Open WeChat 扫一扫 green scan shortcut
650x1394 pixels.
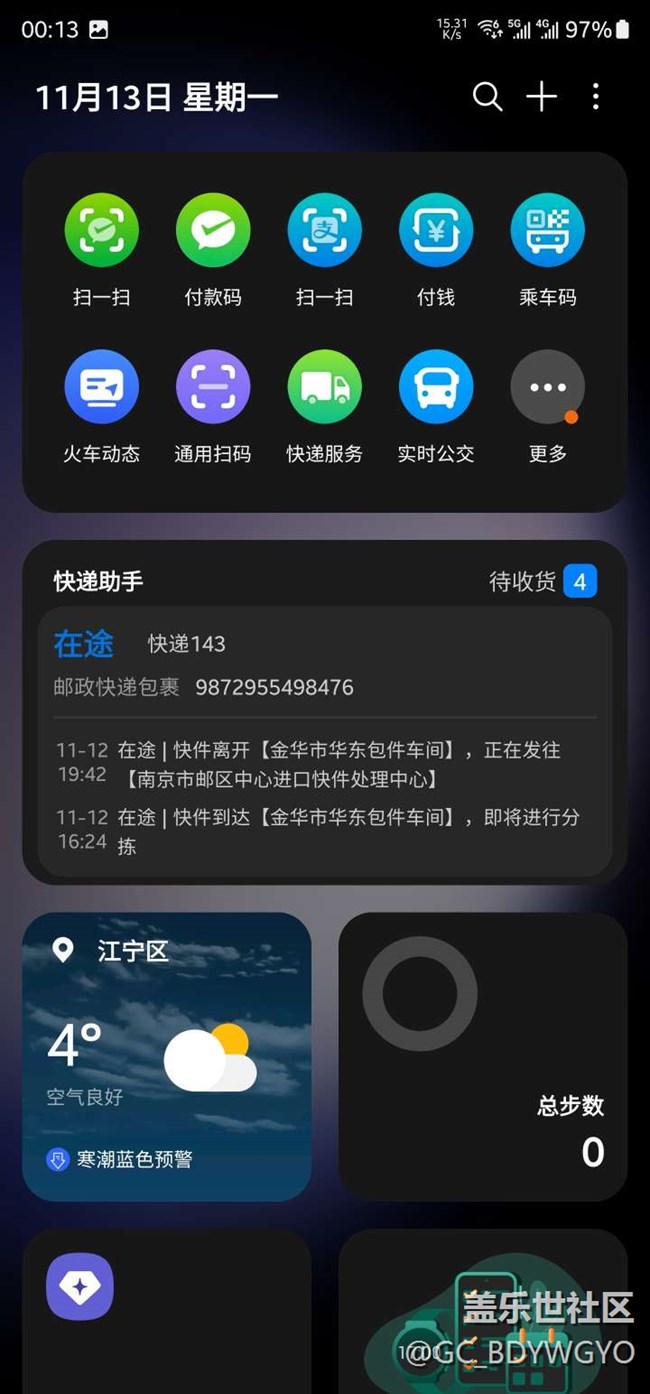click(101, 230)
